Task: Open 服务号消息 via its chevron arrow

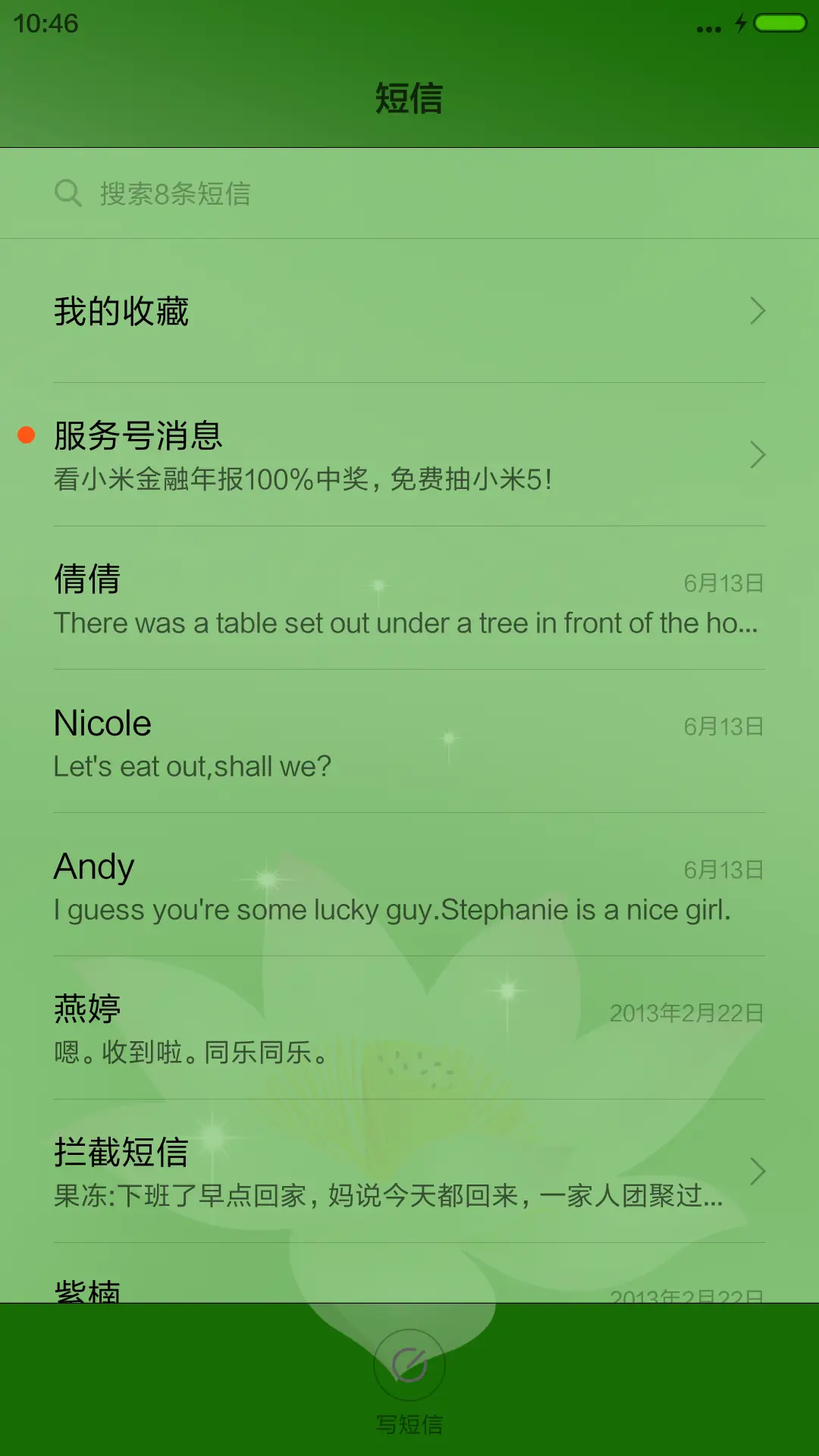Action: pos(757,453)
